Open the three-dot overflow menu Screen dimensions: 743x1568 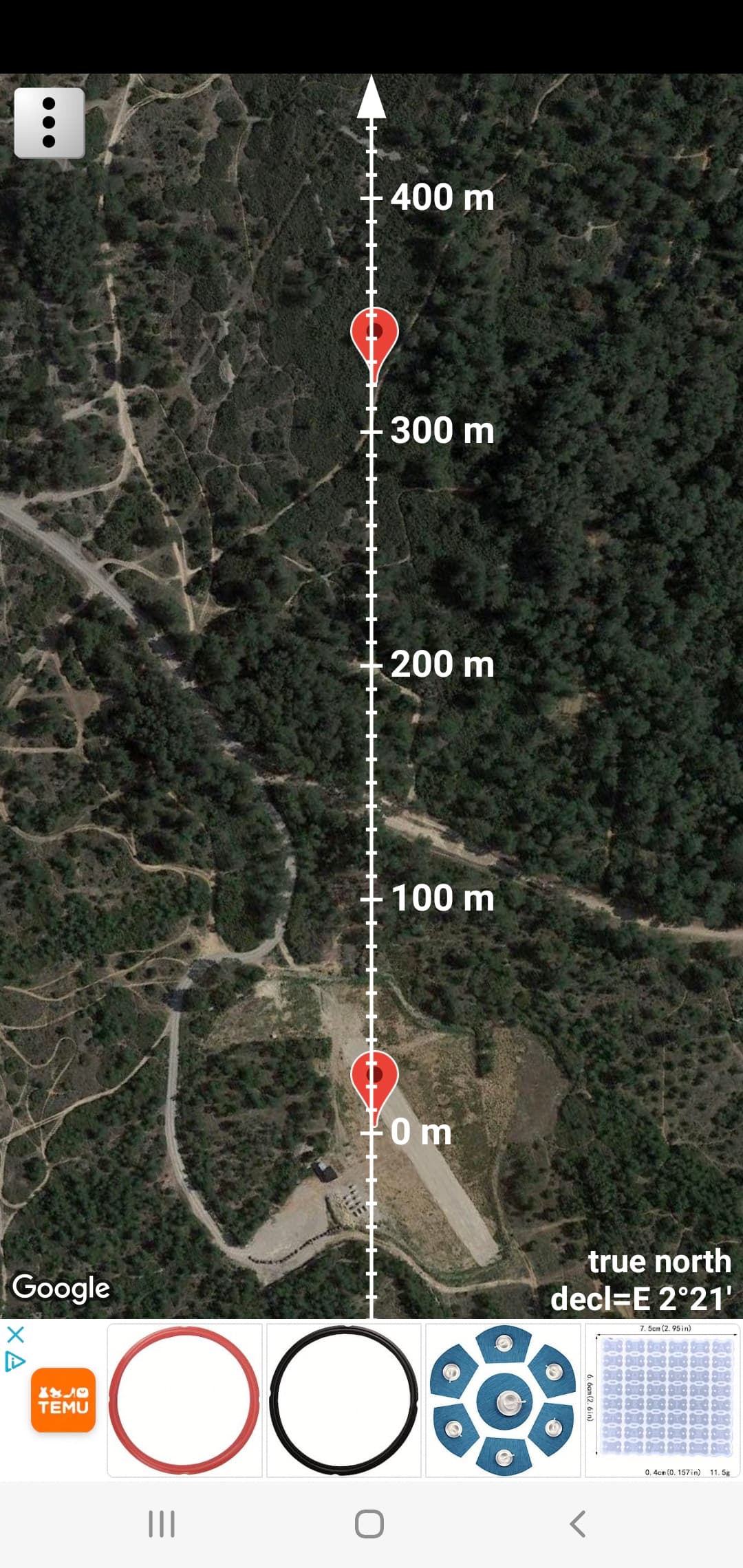[x=49, y=123]
